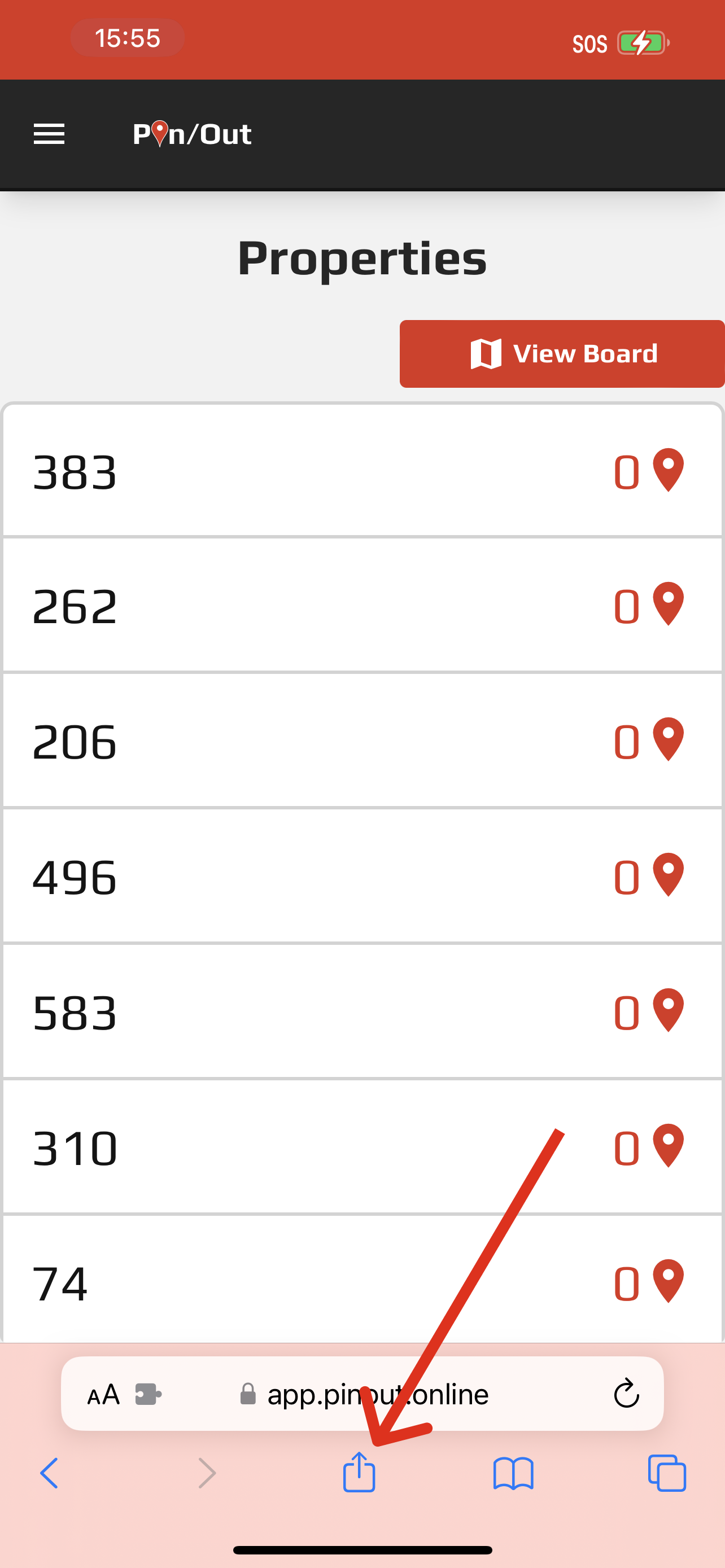Screen dimensions: 725x1568
Task: Go back to the previous page
Action: [49, 1473]
